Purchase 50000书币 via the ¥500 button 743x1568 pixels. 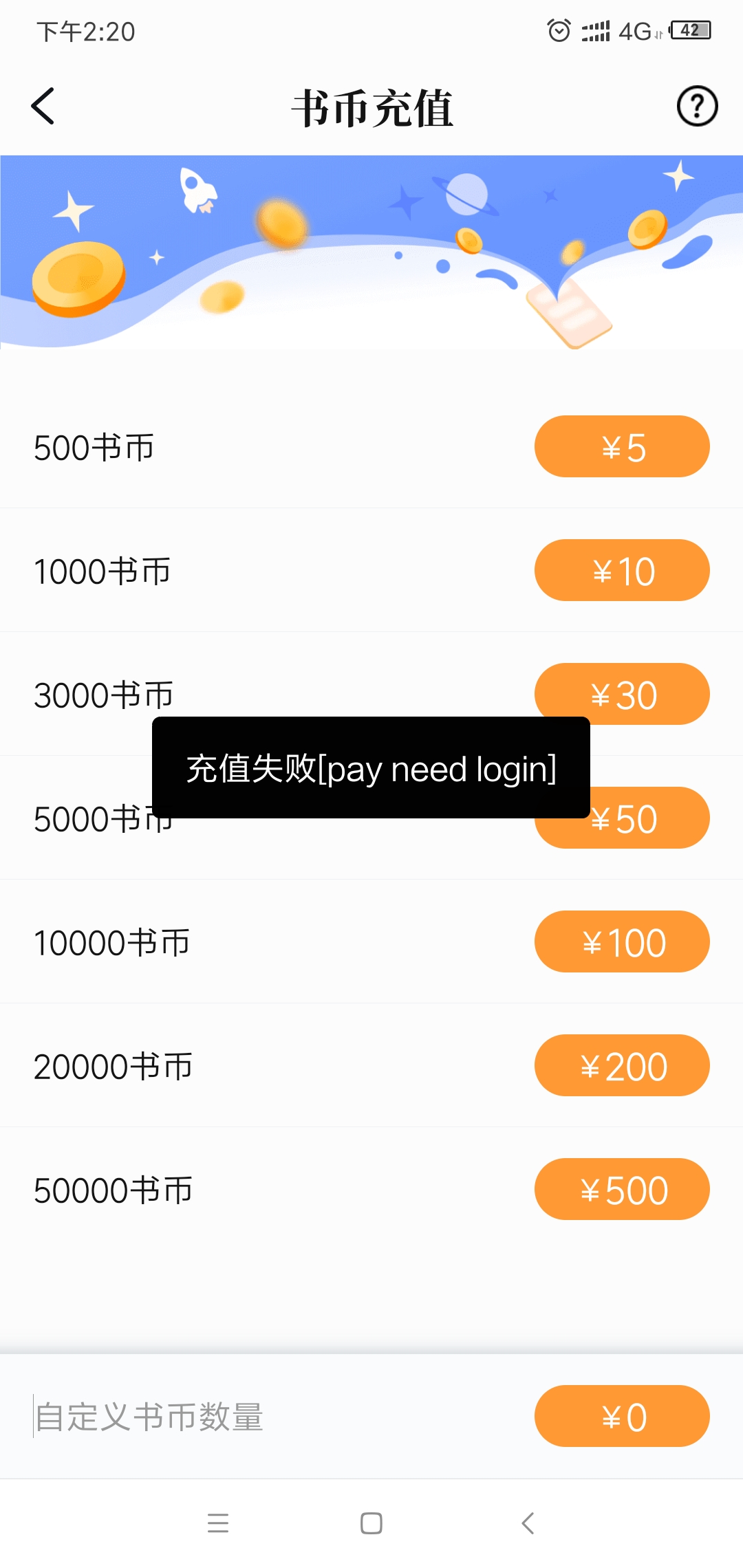tap(622, 1189)
